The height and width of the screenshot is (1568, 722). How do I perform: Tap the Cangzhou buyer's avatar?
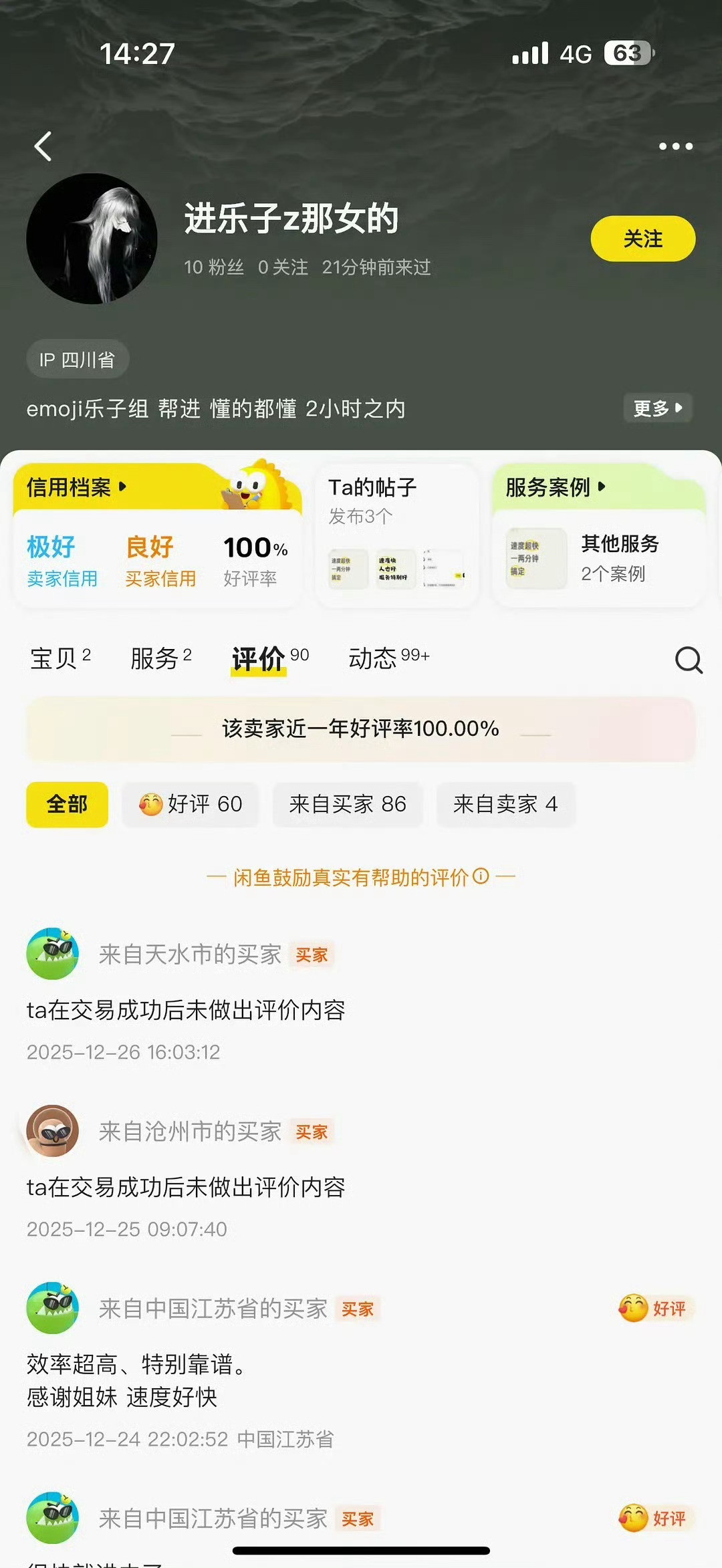pos(53,1131)
